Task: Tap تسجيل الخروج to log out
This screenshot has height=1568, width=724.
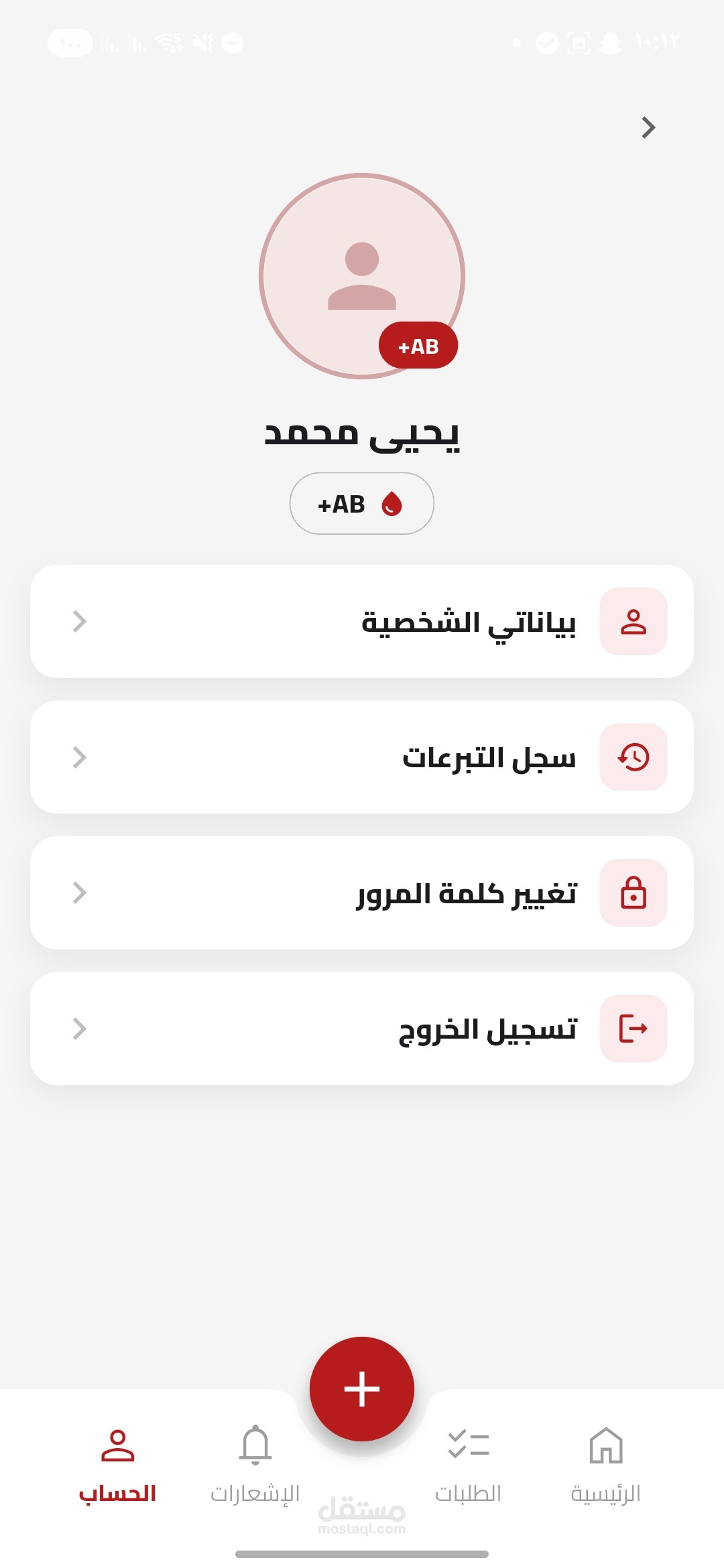Action: click(x=362, y=1029)
